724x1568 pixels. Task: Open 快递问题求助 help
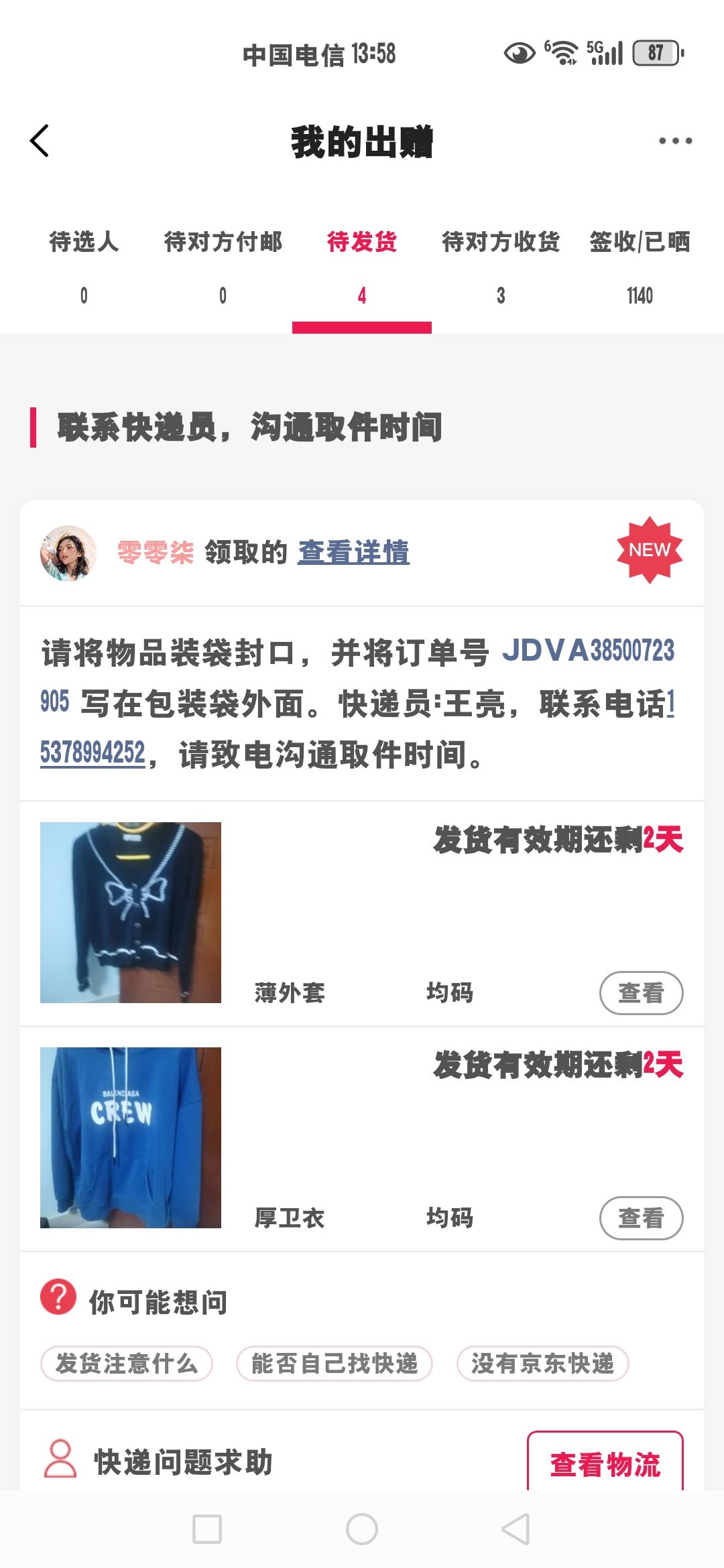coord(182,1462)
